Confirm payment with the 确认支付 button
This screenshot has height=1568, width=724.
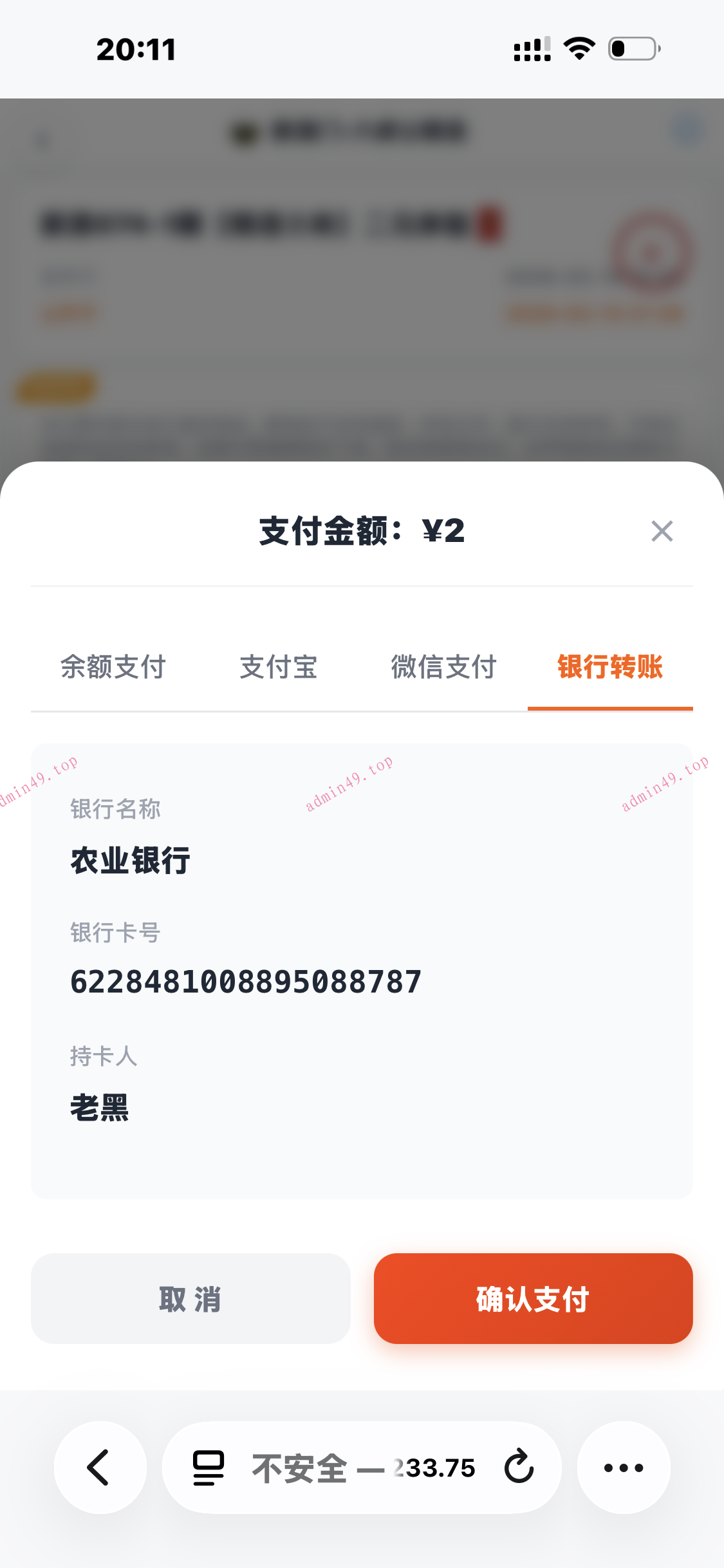coord(533,1300)
